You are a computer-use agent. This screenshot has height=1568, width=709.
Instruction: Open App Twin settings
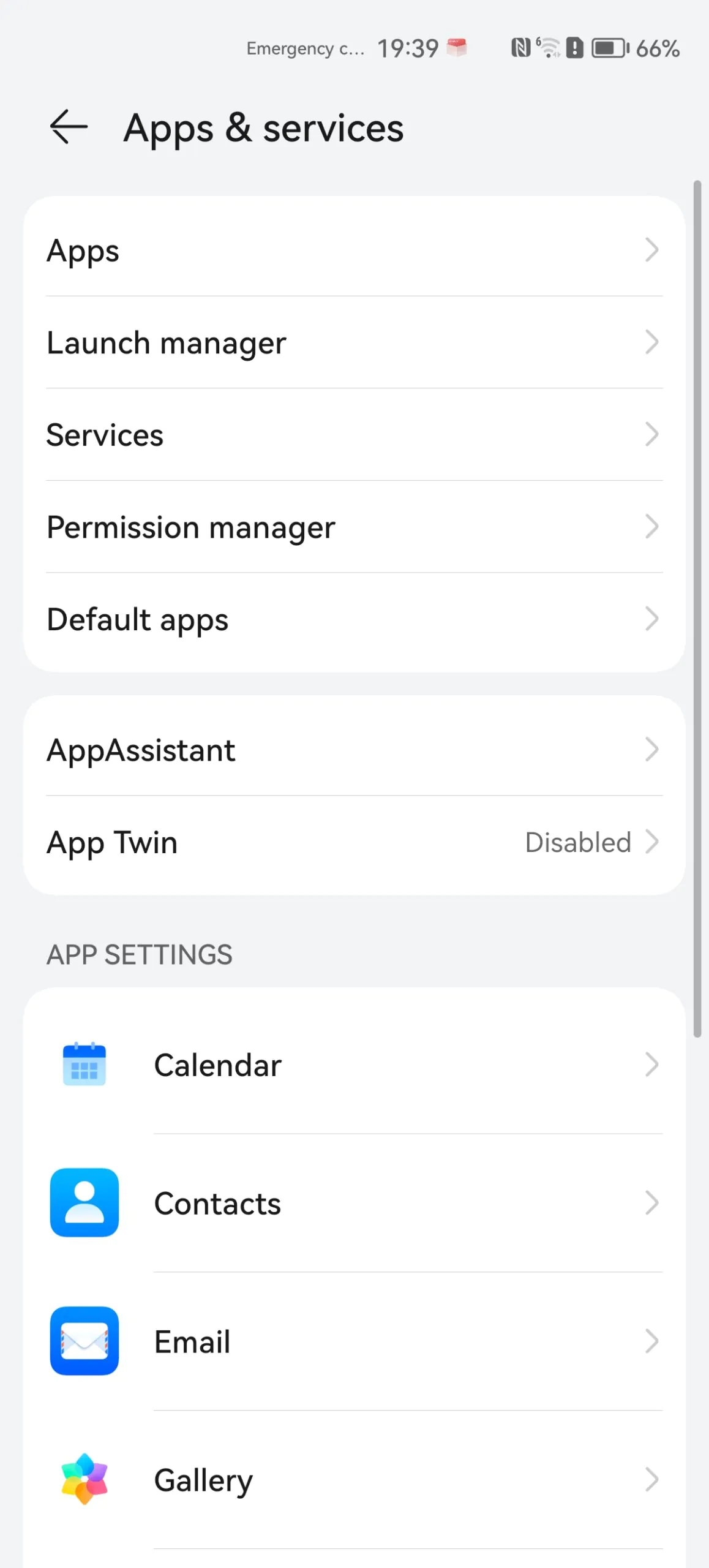pyautogui.click(x=354, y=842)
